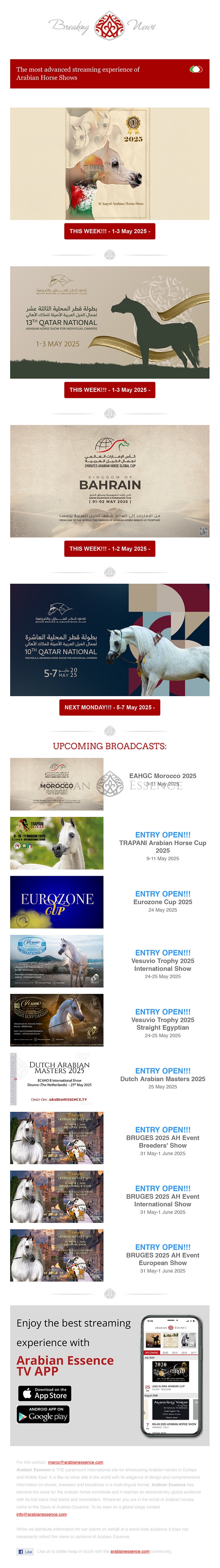Open ENTRY OPEN for BRUGES European Show
220x1568 pixels.
tap(162, 1247)
